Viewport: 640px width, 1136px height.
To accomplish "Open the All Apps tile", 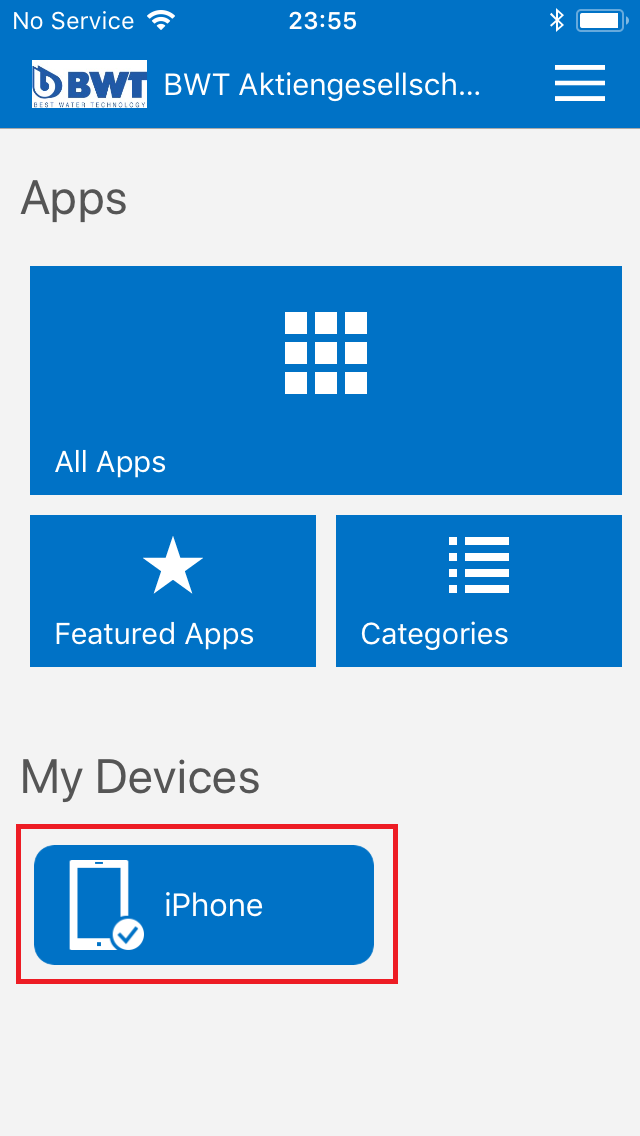I will point(325,380).
